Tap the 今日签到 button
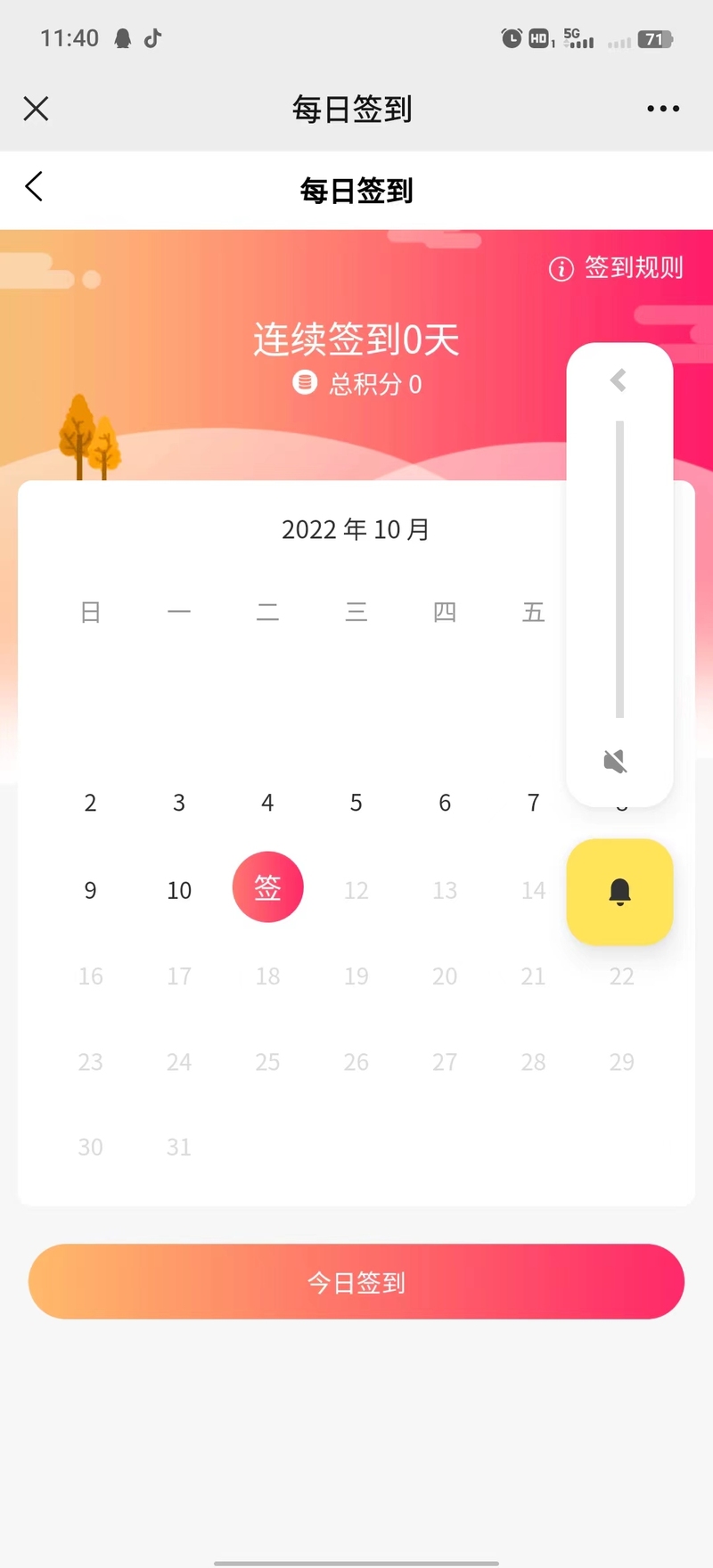The image size is (713, 1568). 356,1281
